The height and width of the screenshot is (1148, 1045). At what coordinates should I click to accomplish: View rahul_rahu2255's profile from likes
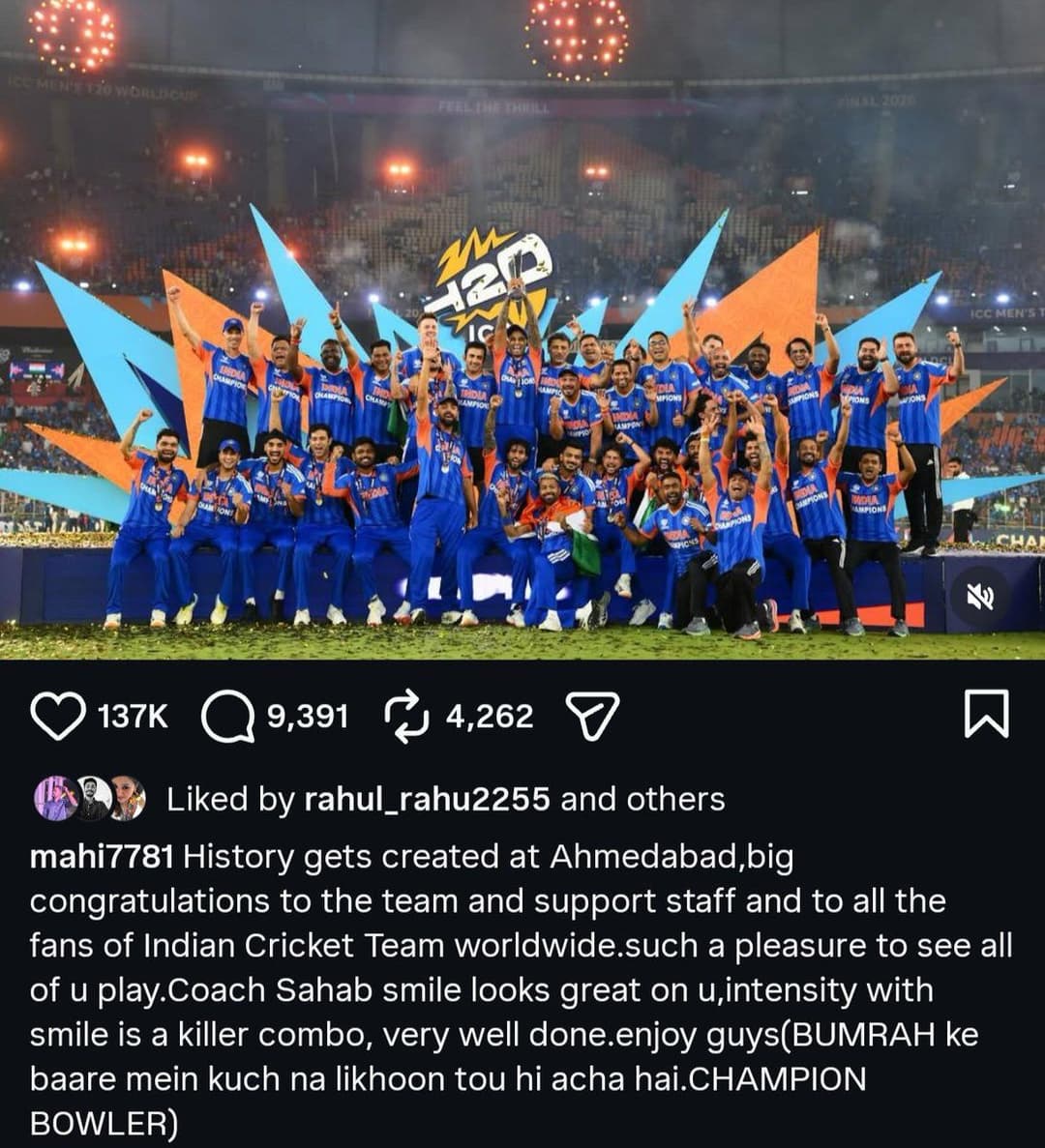[x=427, y=800]
